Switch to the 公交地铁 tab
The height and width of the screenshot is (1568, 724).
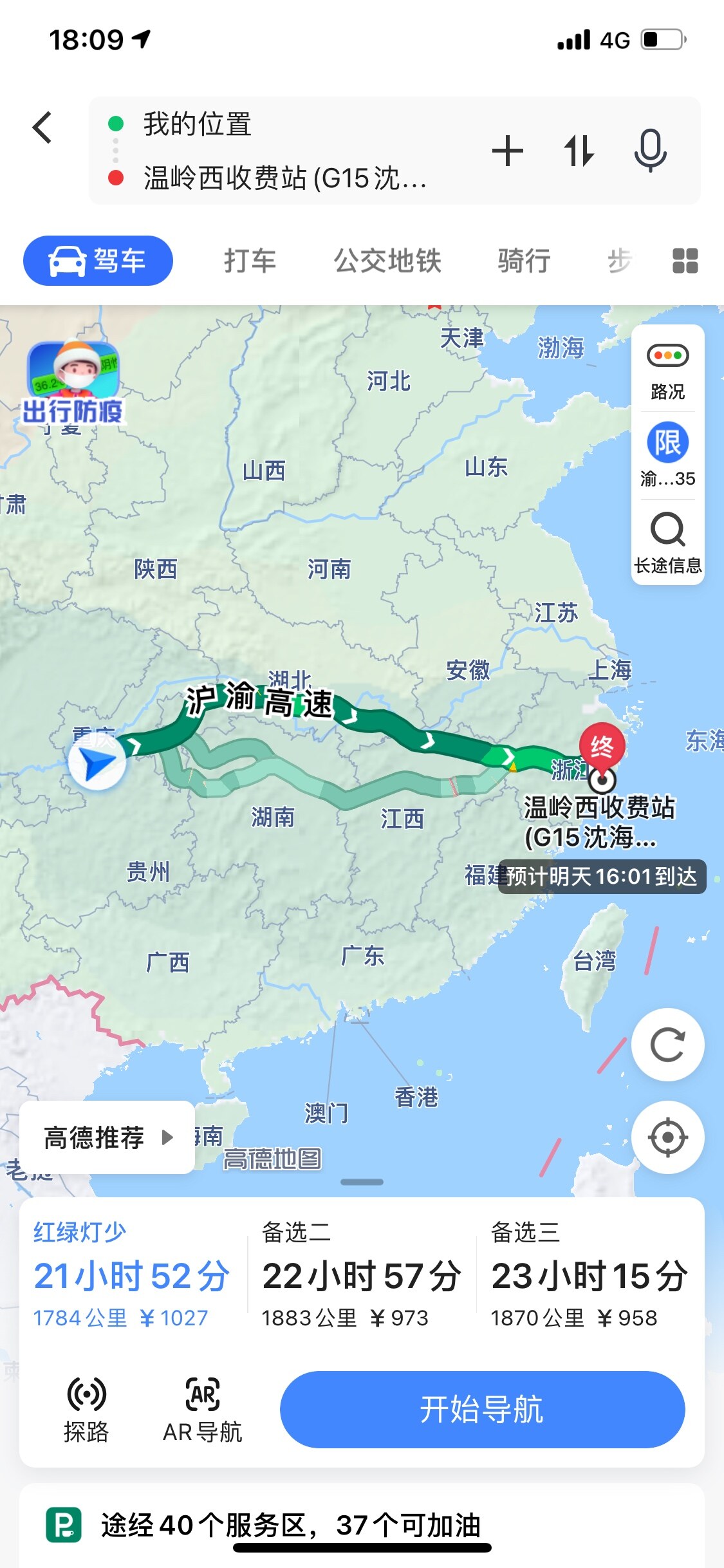click(387, 261)
